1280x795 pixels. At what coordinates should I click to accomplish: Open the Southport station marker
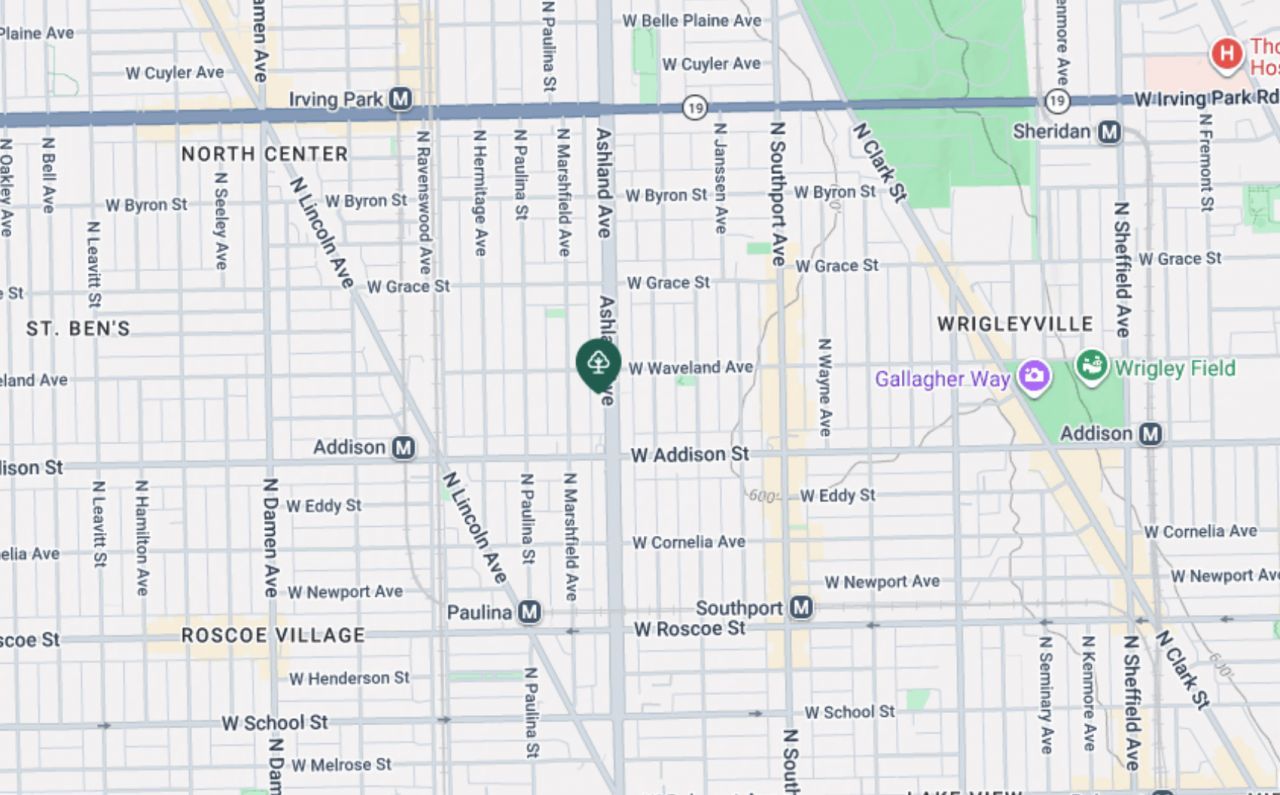(x=800, y=607)
